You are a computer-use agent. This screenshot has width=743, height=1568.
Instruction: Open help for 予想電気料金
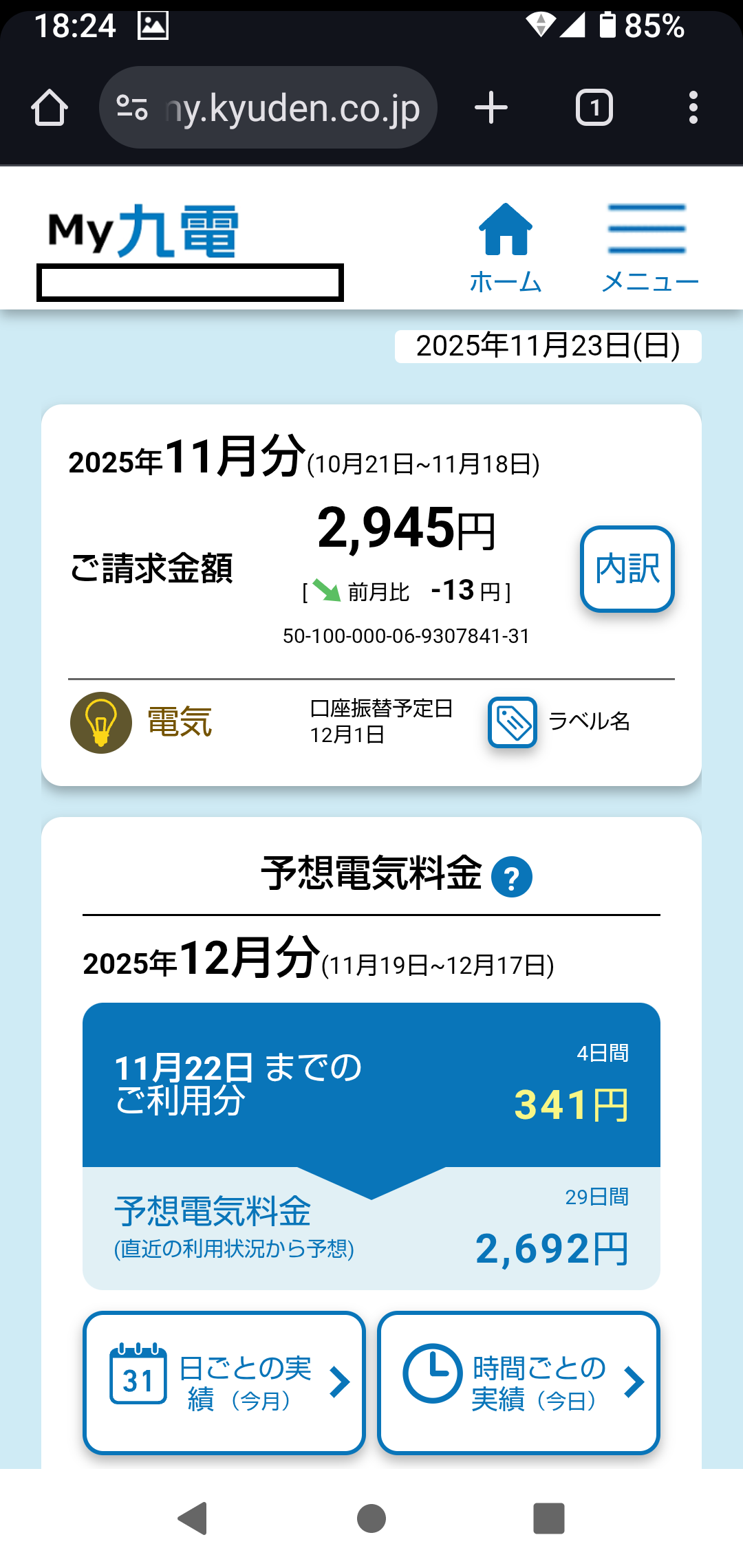pyautogui.click(x=511, y=877)
